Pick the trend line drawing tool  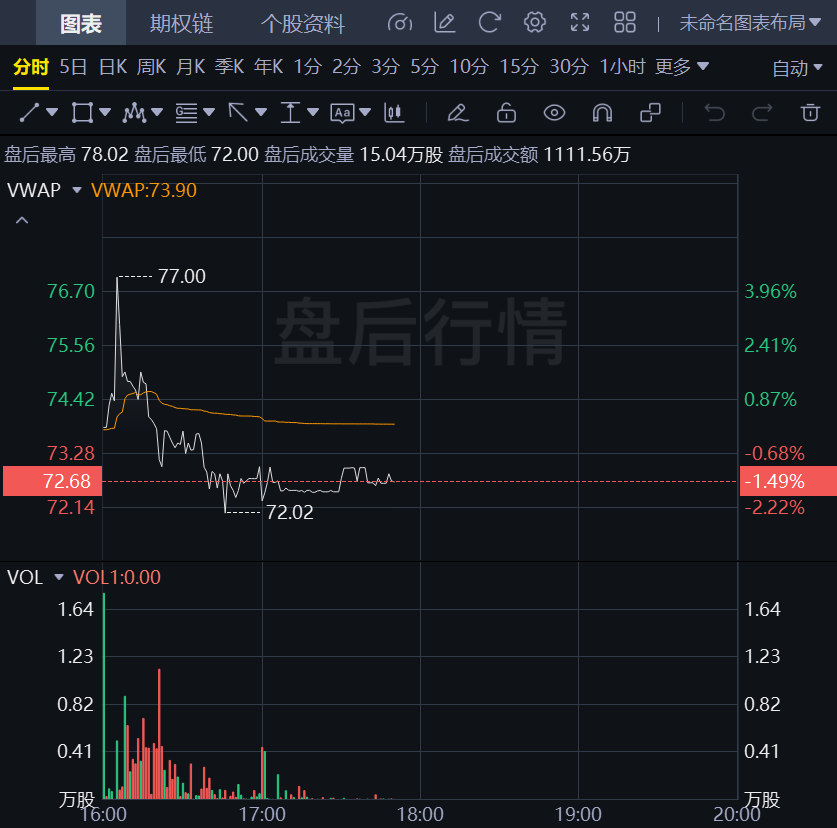click(30, 112)
